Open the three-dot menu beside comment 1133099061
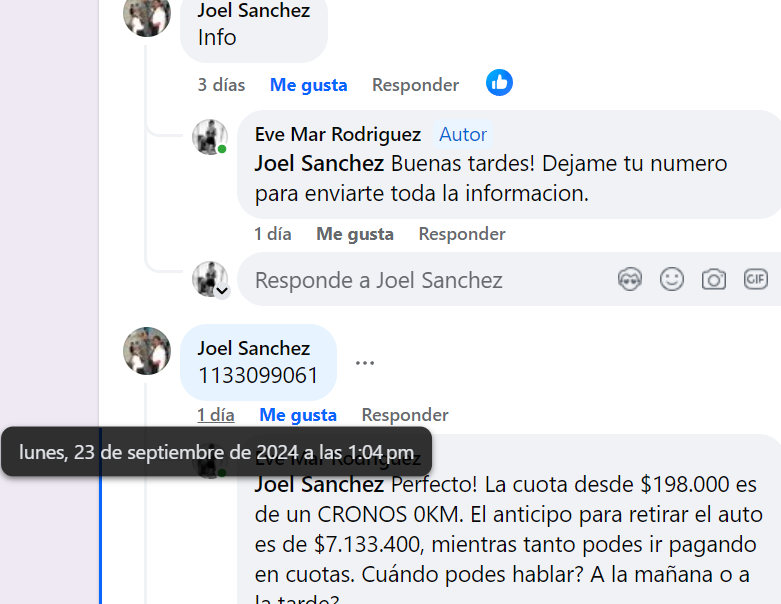The height and width of the screenshot is (604, 781). click(365, 362)
